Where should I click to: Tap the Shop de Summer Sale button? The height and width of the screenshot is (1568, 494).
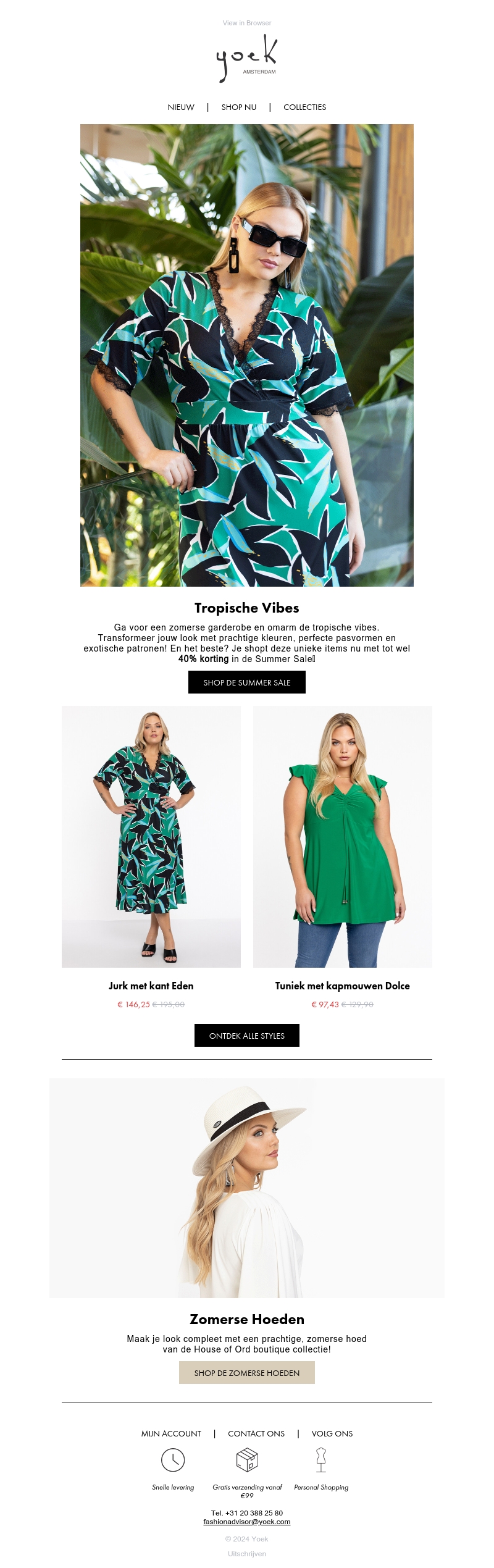(246, 682)
